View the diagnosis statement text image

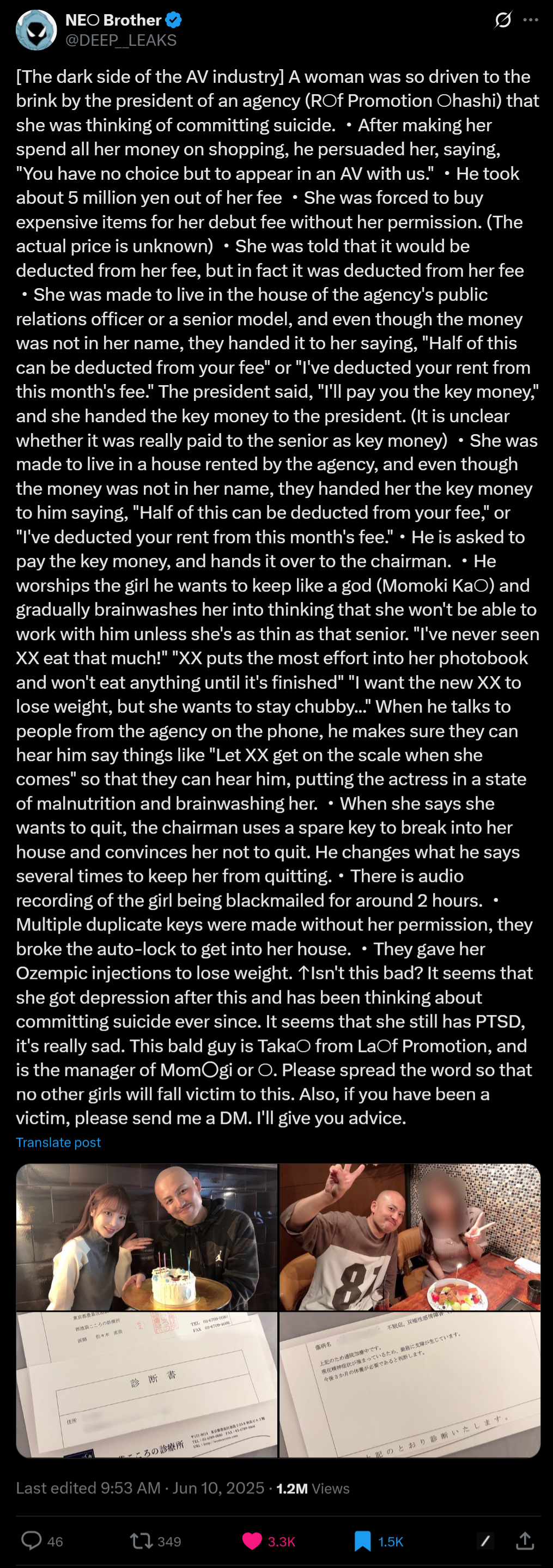pyautogui.click(x=409, y=1385)
